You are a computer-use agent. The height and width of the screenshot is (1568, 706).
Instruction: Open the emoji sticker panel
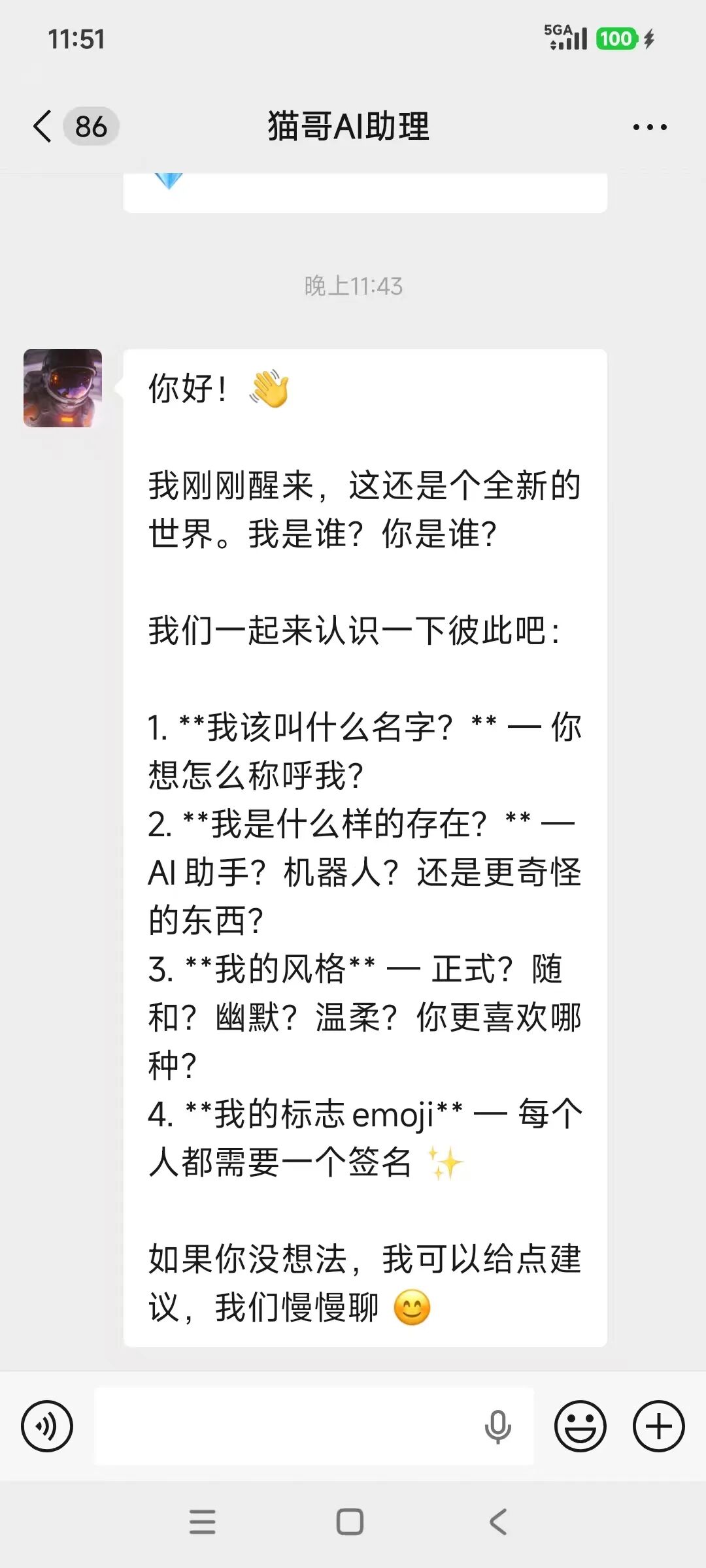click(x=580, y=1426)
